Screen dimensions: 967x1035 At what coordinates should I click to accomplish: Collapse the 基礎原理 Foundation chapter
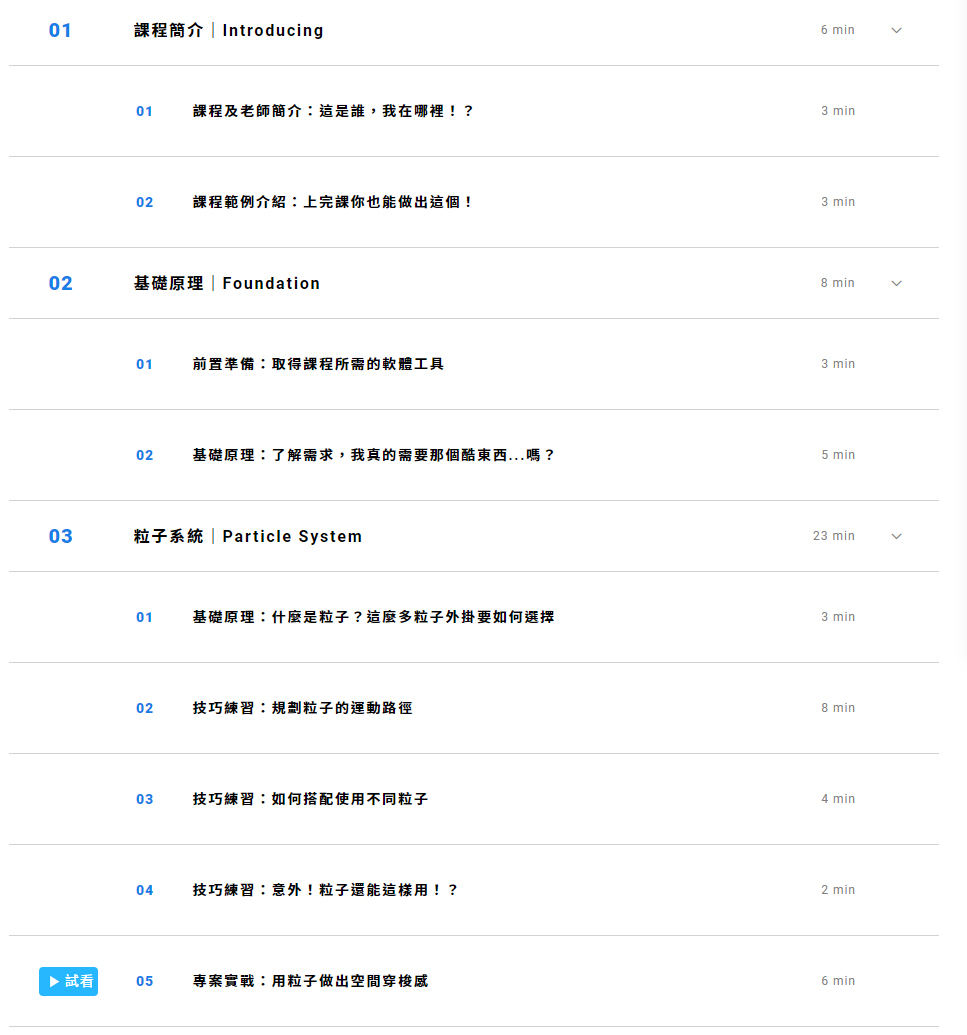click(896, 283)
